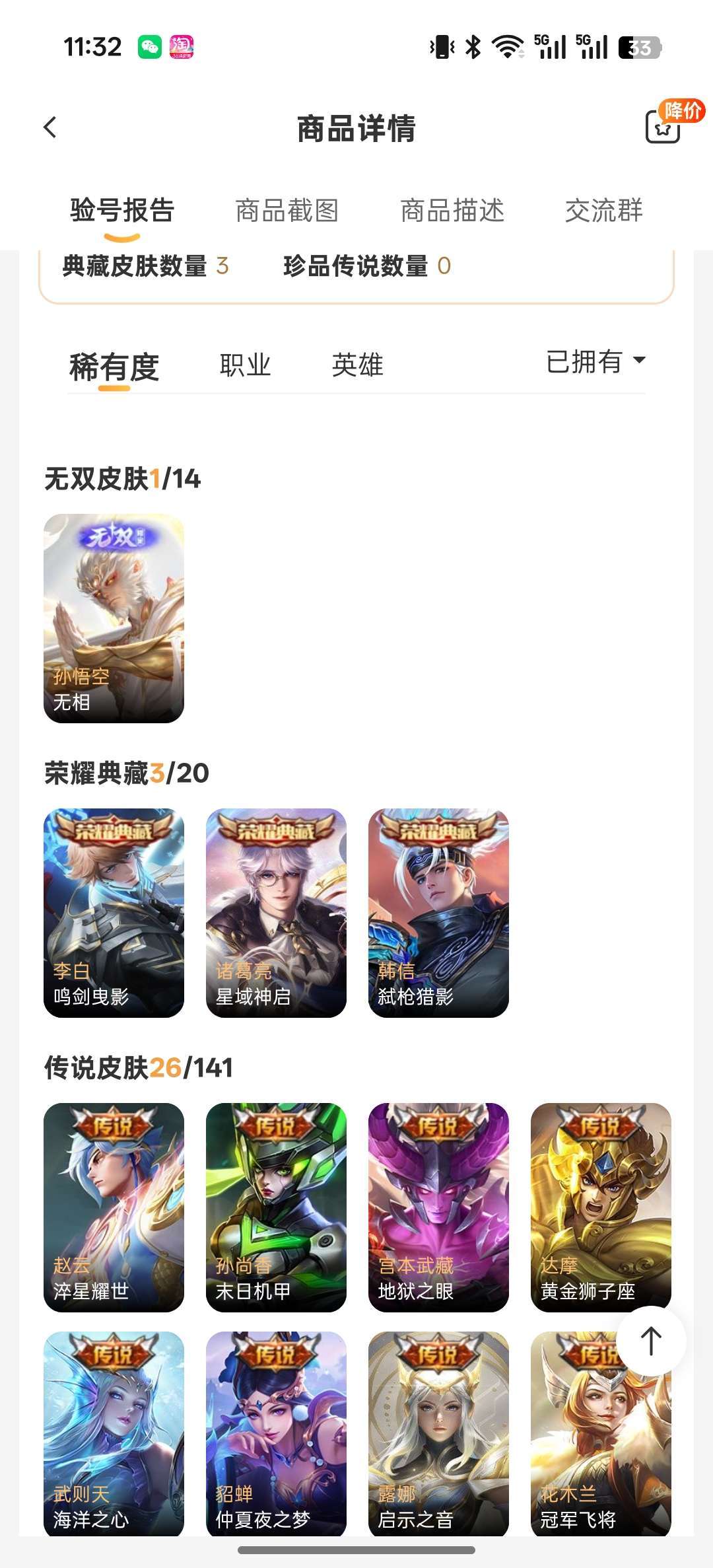Open 孙悟空 无相 skin card
This screenshot has width=713, height=1568.
click(114, 618)
